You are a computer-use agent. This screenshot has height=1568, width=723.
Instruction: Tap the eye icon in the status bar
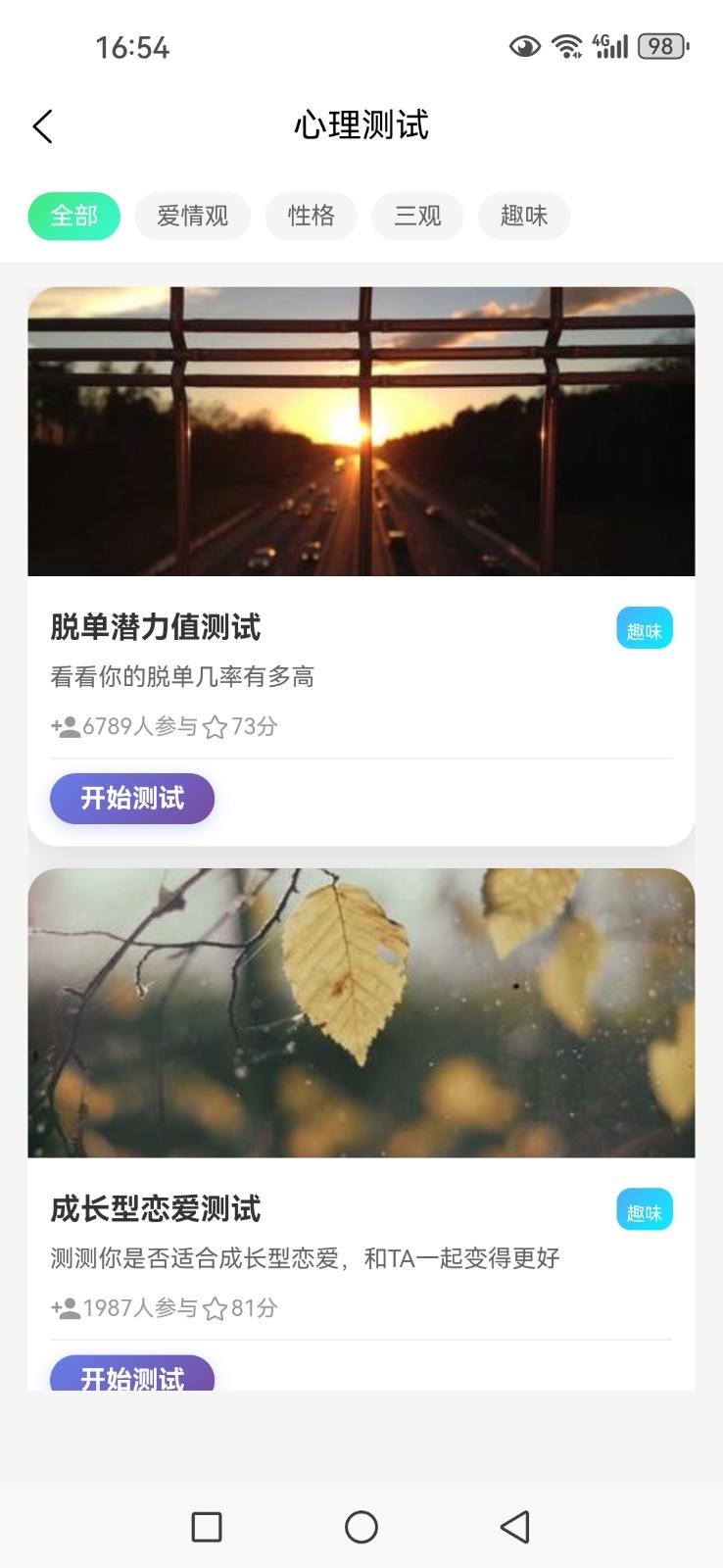coord(525,46)
